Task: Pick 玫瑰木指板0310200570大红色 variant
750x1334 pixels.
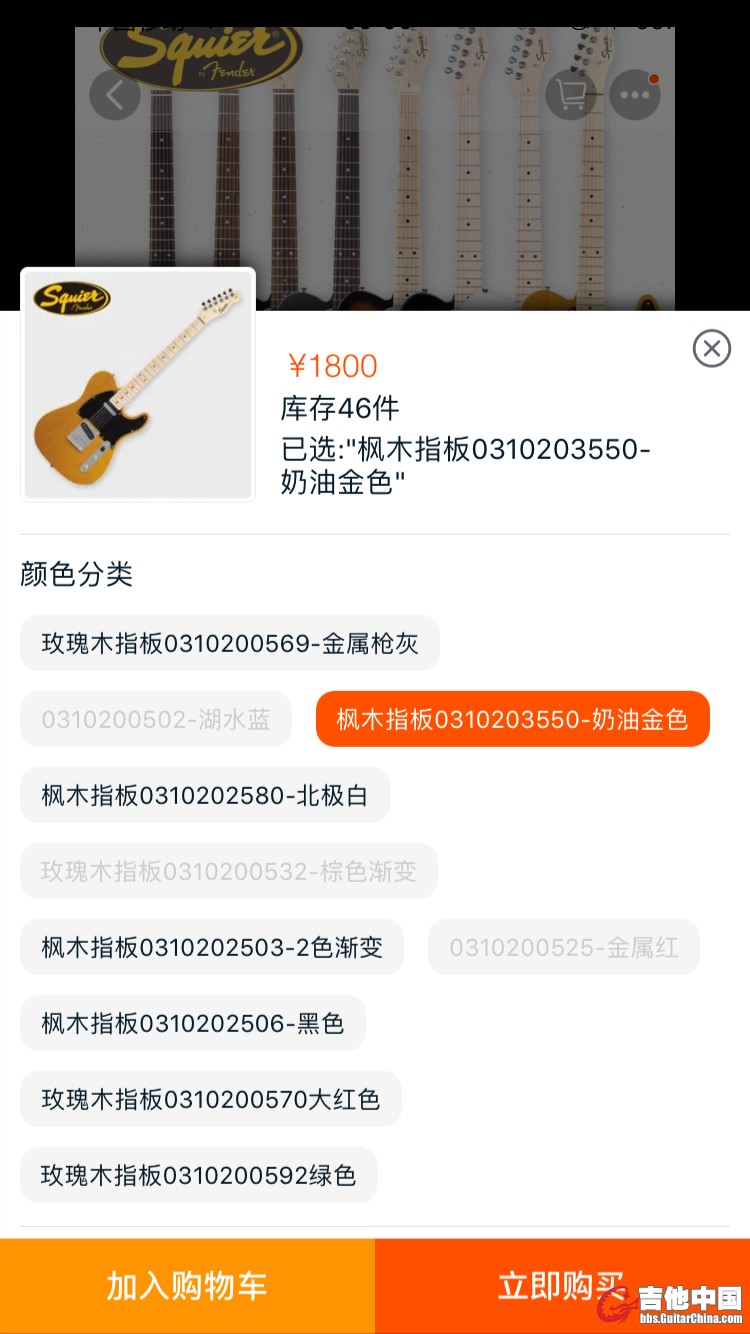Action: 211,1099
